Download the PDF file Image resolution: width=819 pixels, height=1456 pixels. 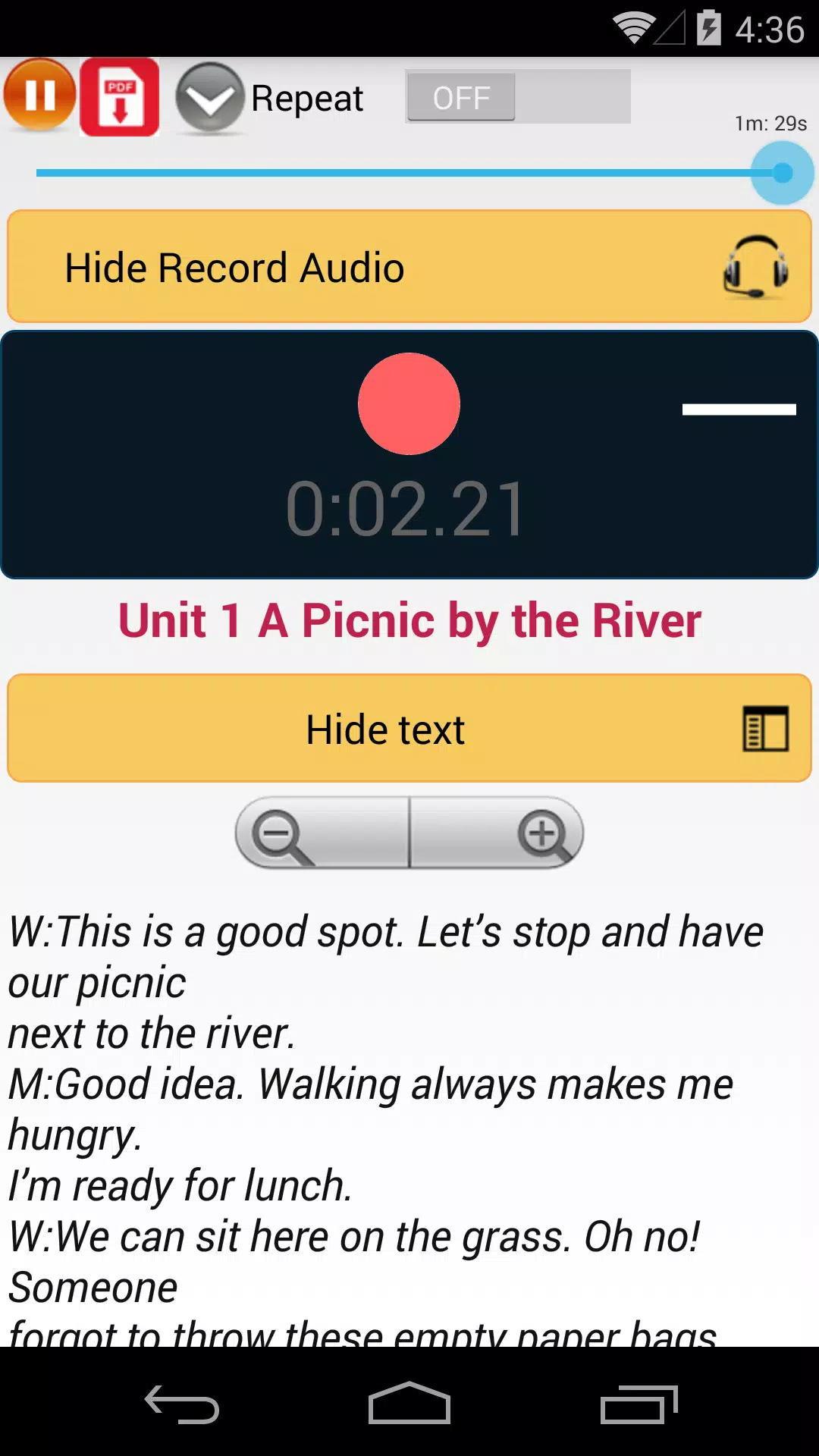click(120, 97)
